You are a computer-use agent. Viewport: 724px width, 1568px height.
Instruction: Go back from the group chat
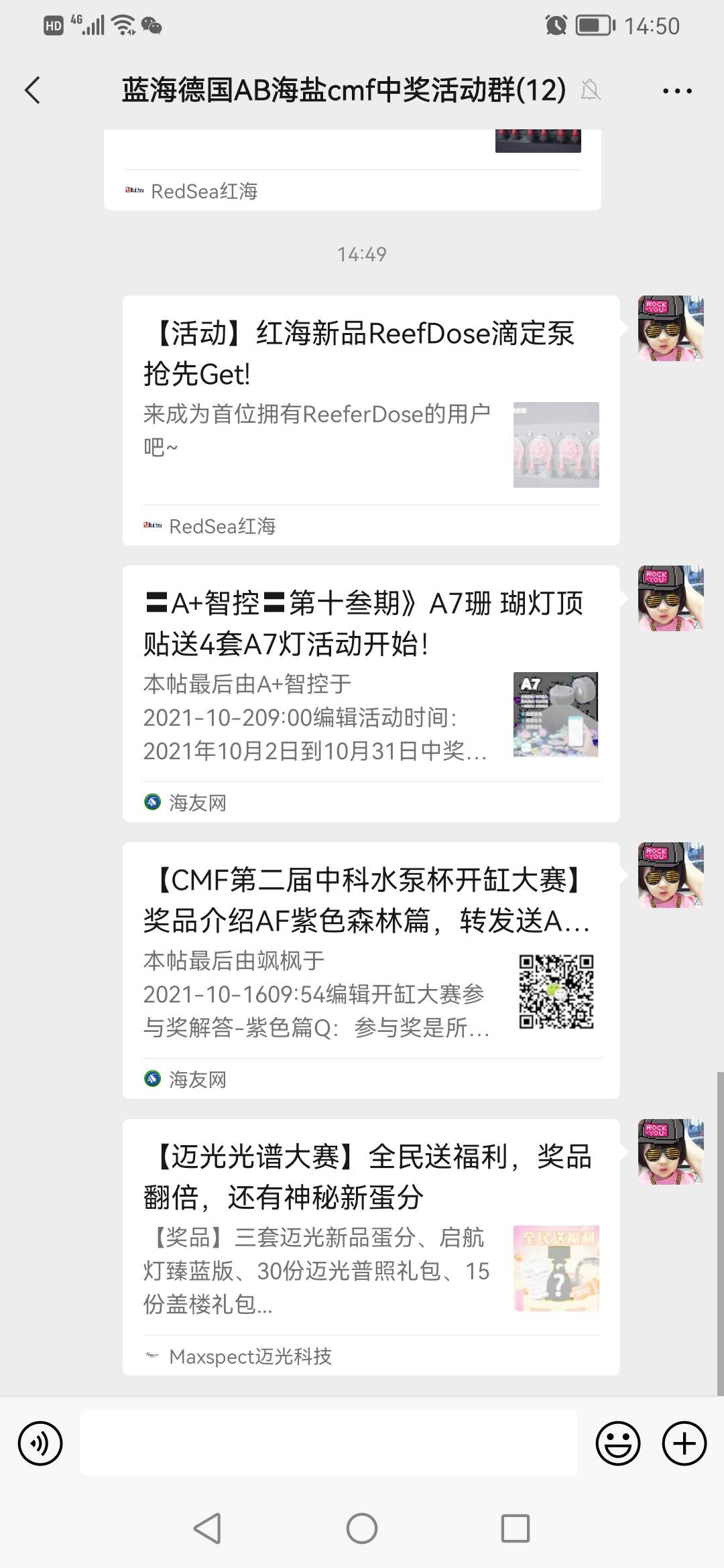tap(32, 90)
